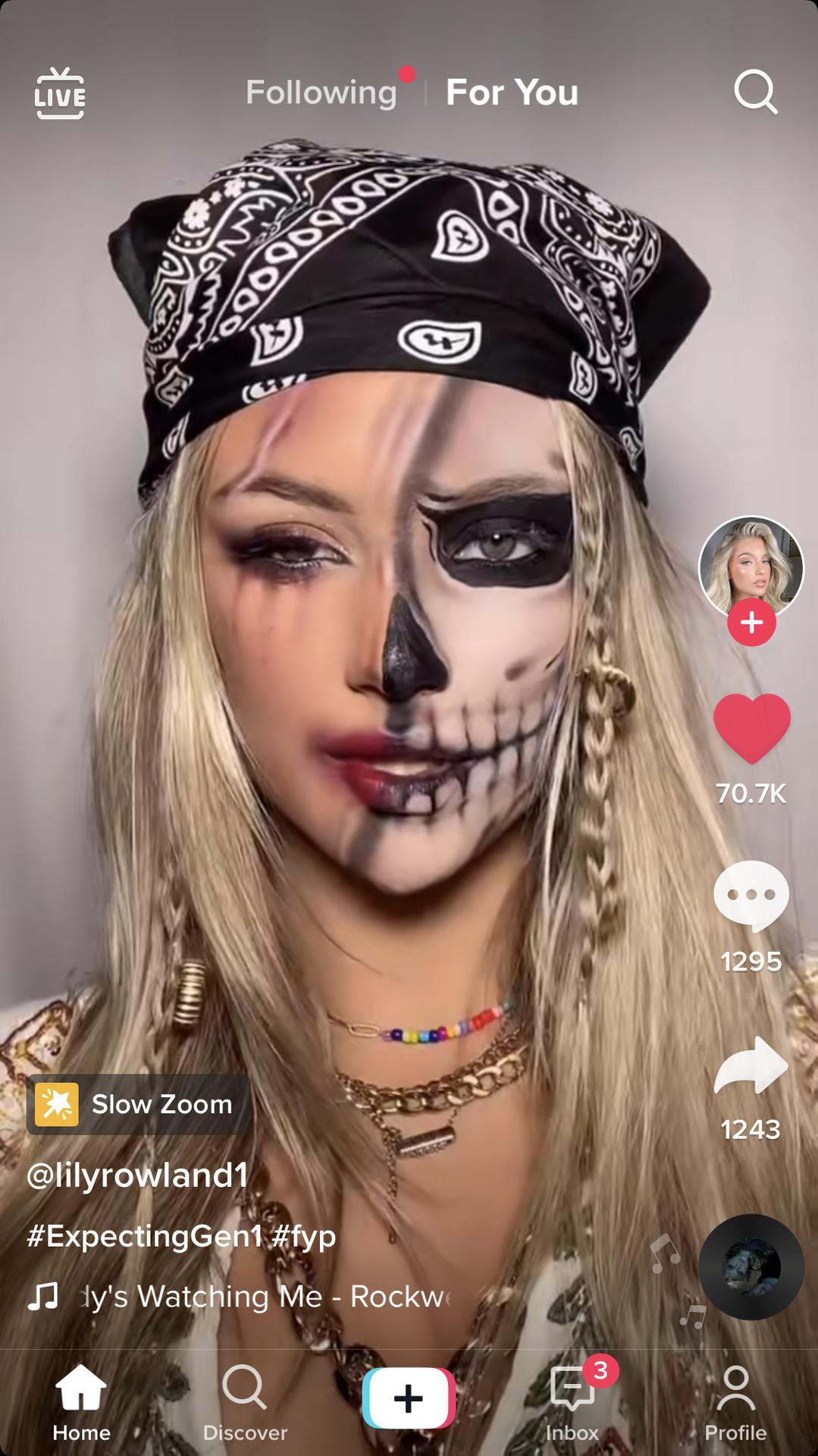
Task: Select the For You feed
Action: pos(512,93)
